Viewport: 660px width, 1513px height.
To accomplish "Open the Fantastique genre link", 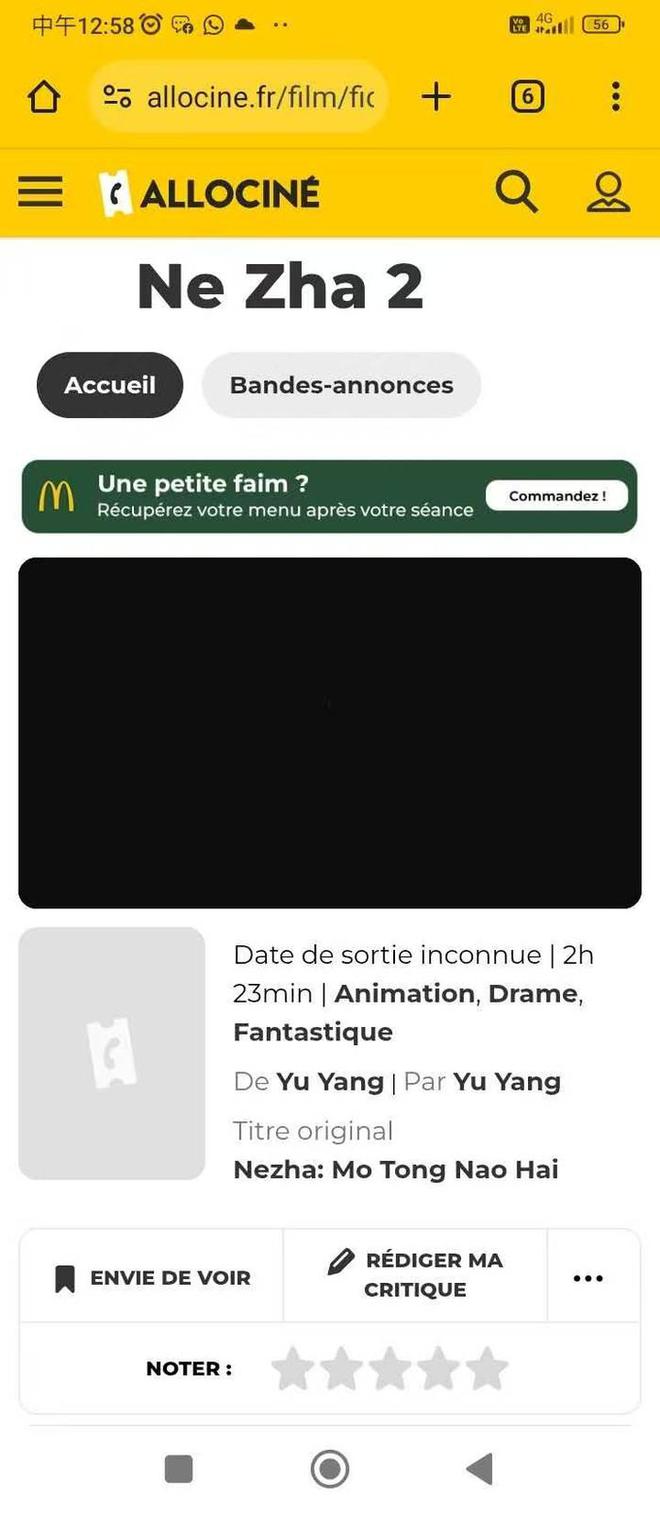I will click(x=313, y=1032).
